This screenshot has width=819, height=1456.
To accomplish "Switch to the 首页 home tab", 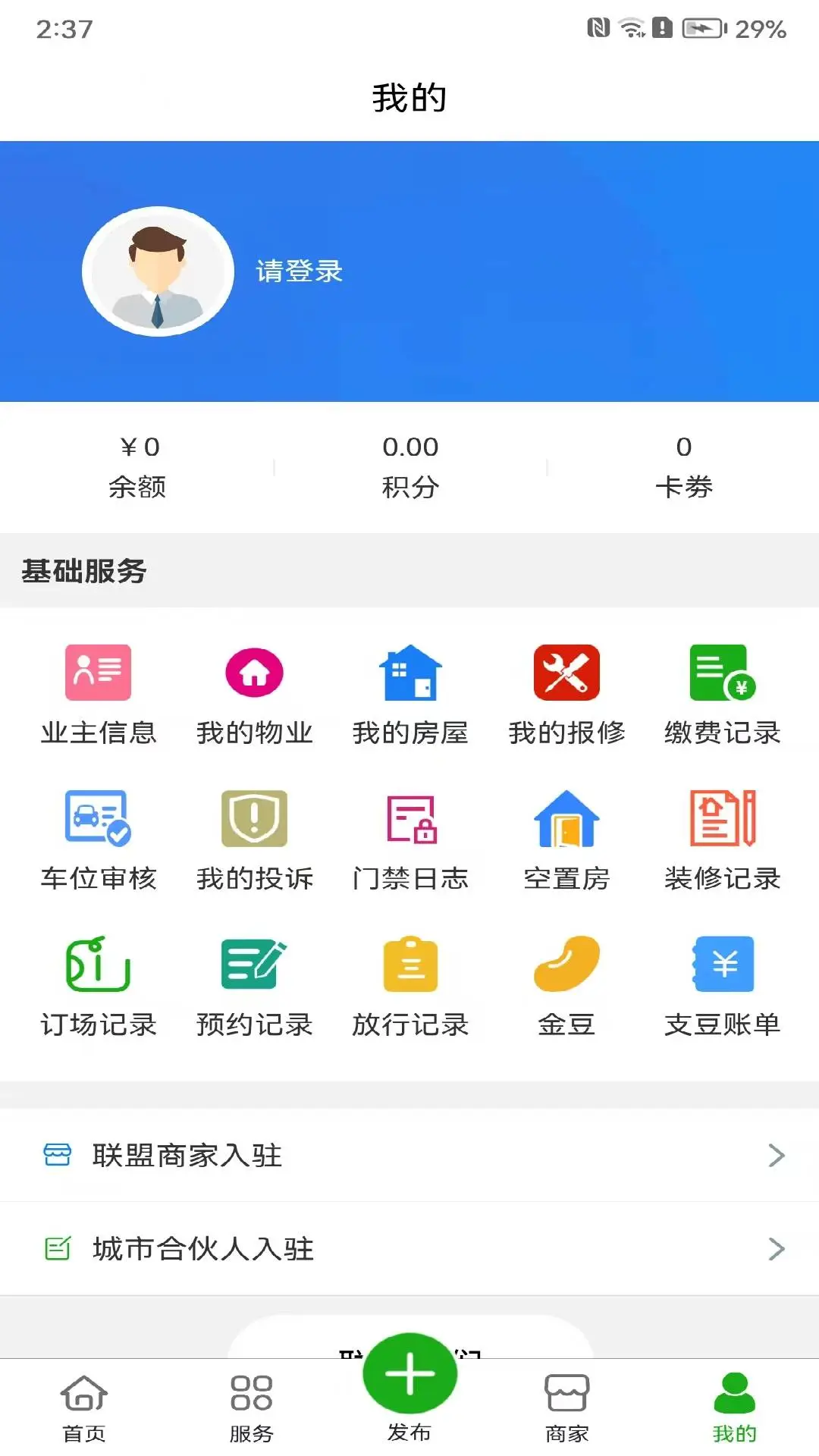I will coord(83,1407).
